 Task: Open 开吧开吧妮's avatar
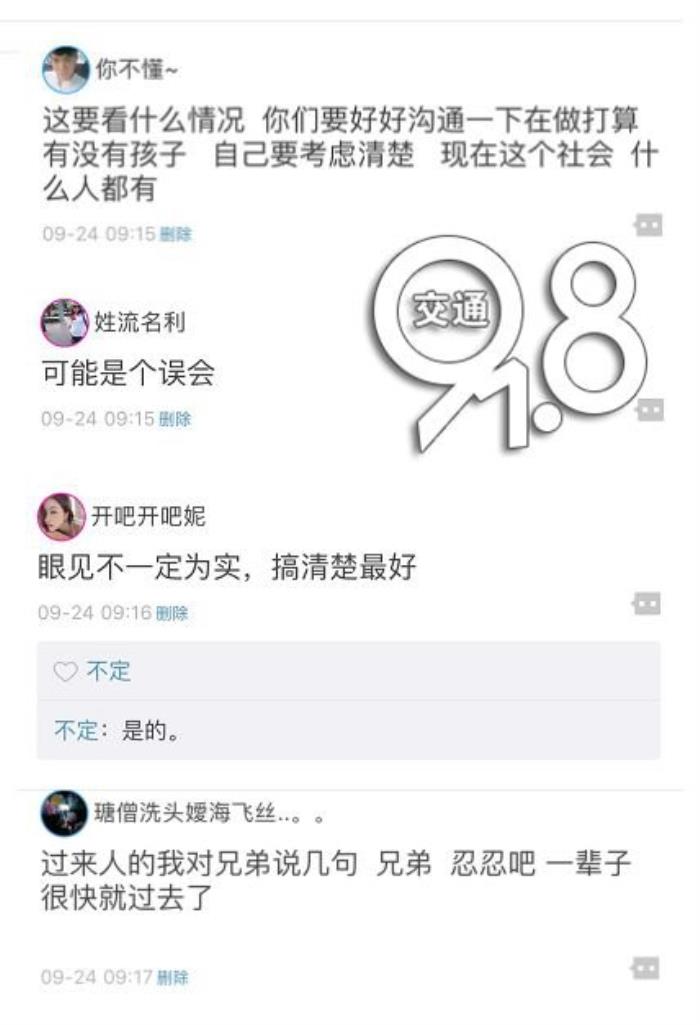click(x=62, y=516)
